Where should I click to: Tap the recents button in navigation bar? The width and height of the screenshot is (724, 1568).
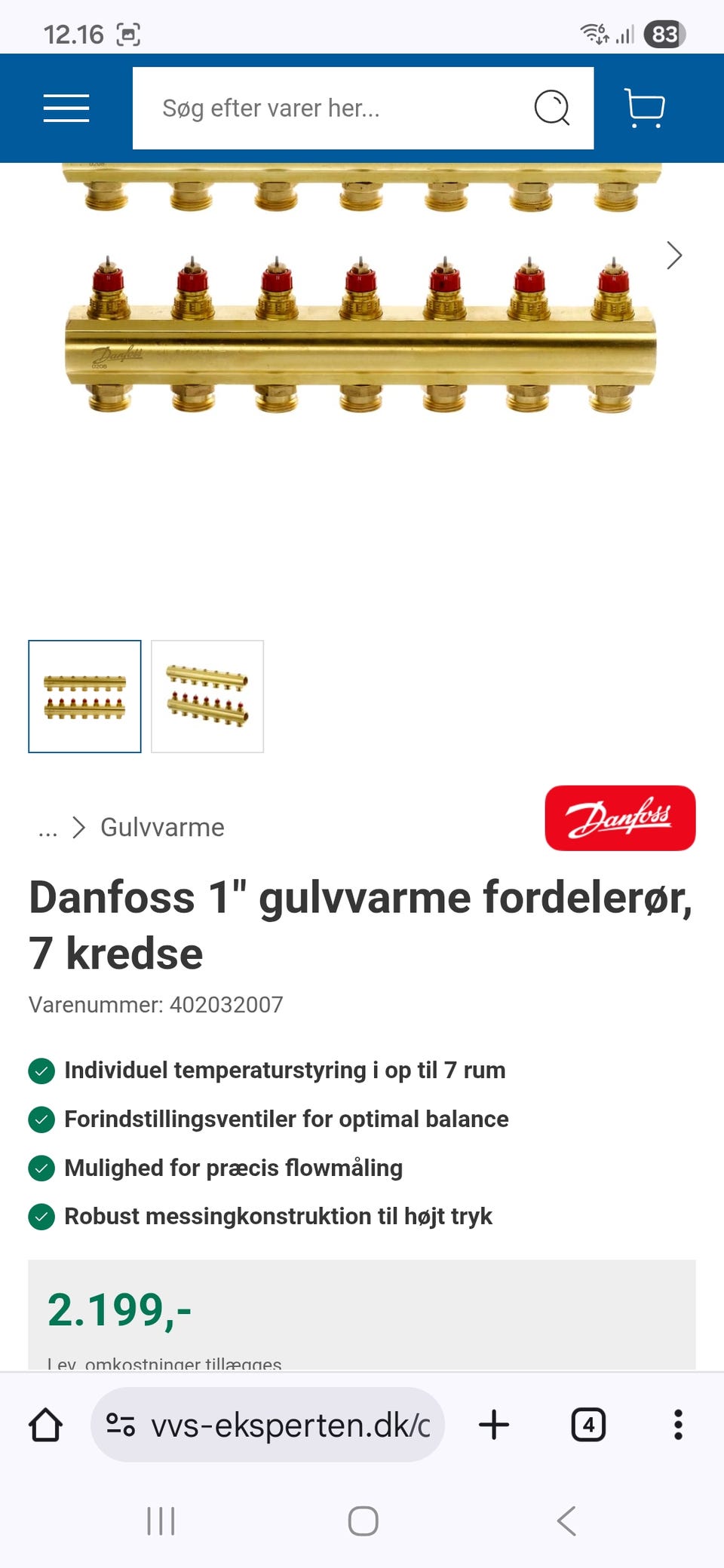coord(161,1521)
